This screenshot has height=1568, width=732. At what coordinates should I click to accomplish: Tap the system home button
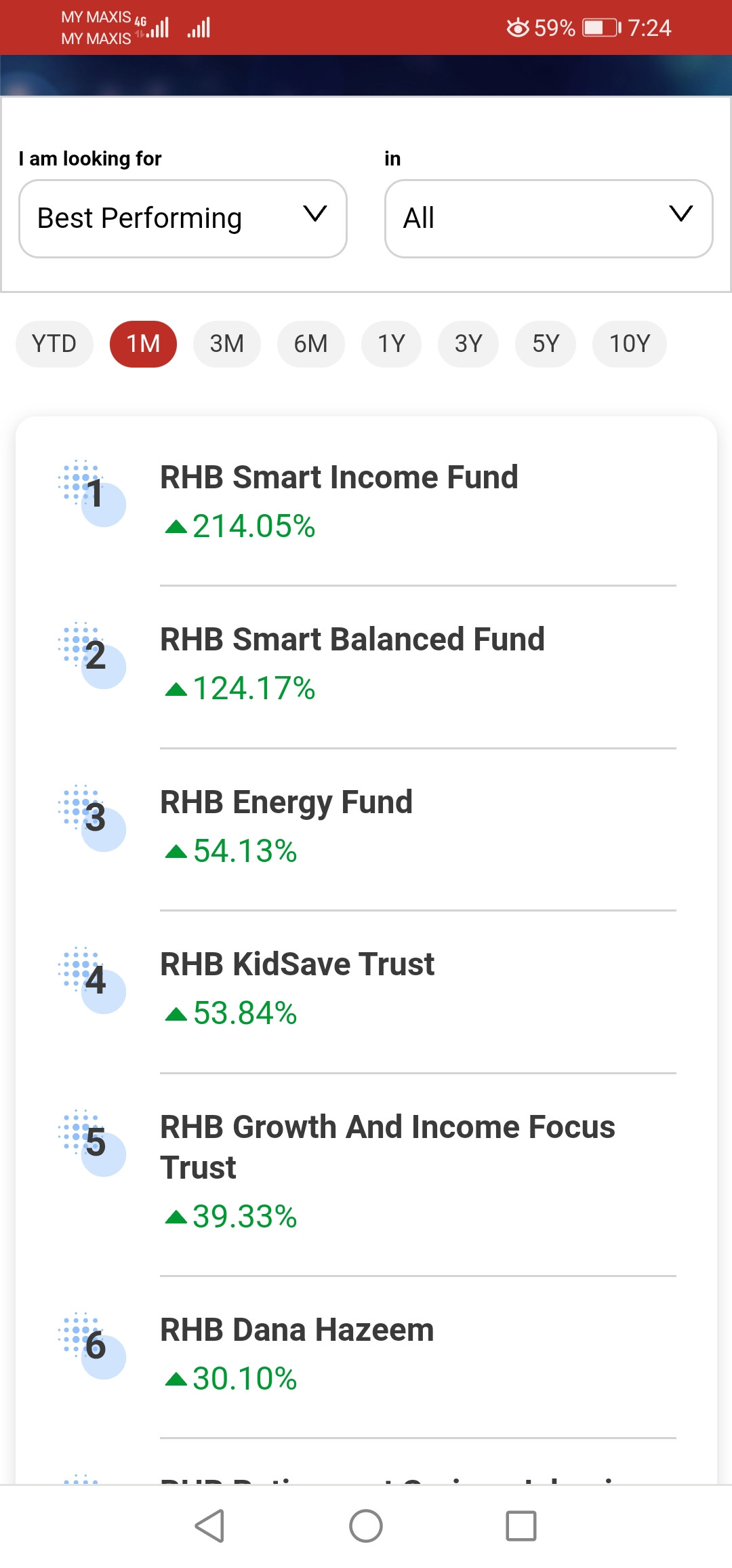[366, 1526]
